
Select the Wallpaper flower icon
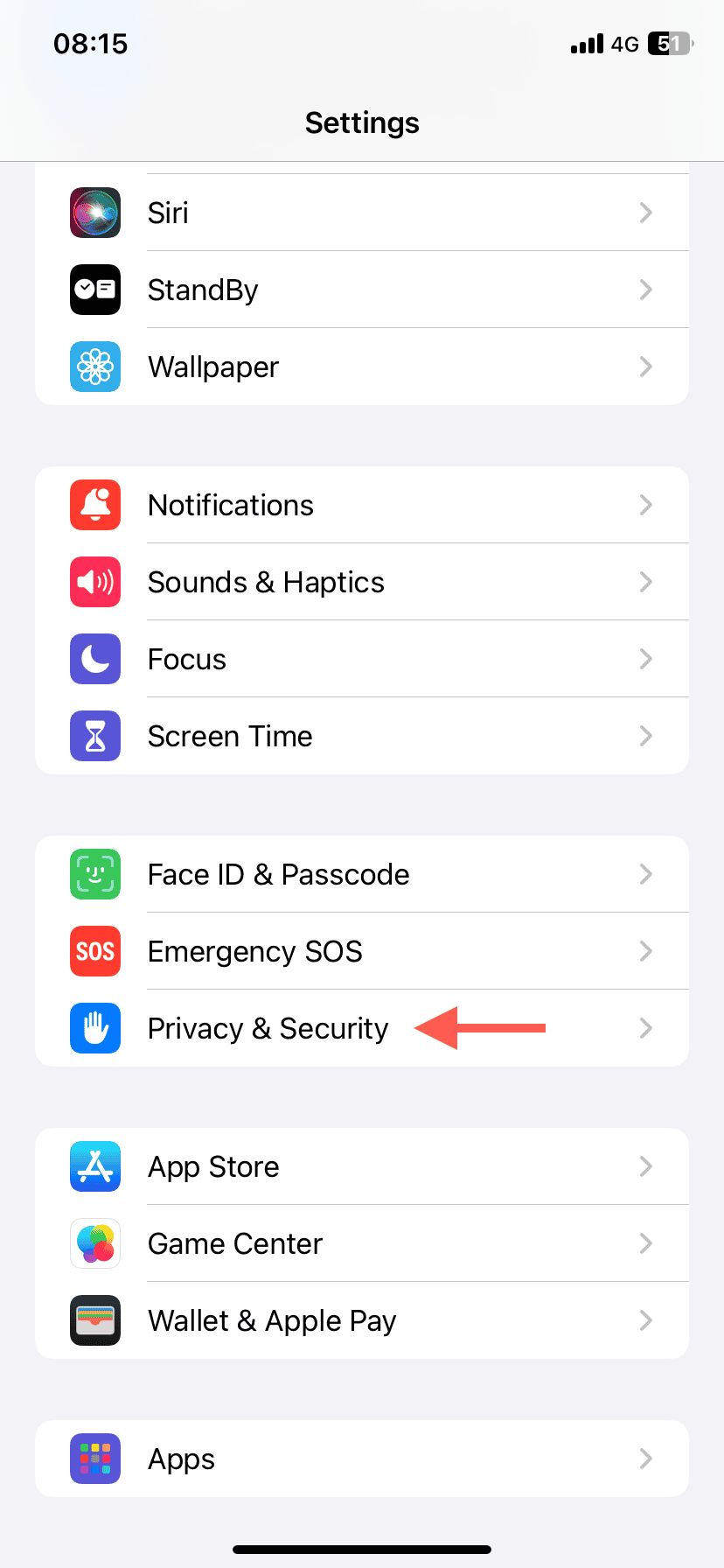(94, 367)
